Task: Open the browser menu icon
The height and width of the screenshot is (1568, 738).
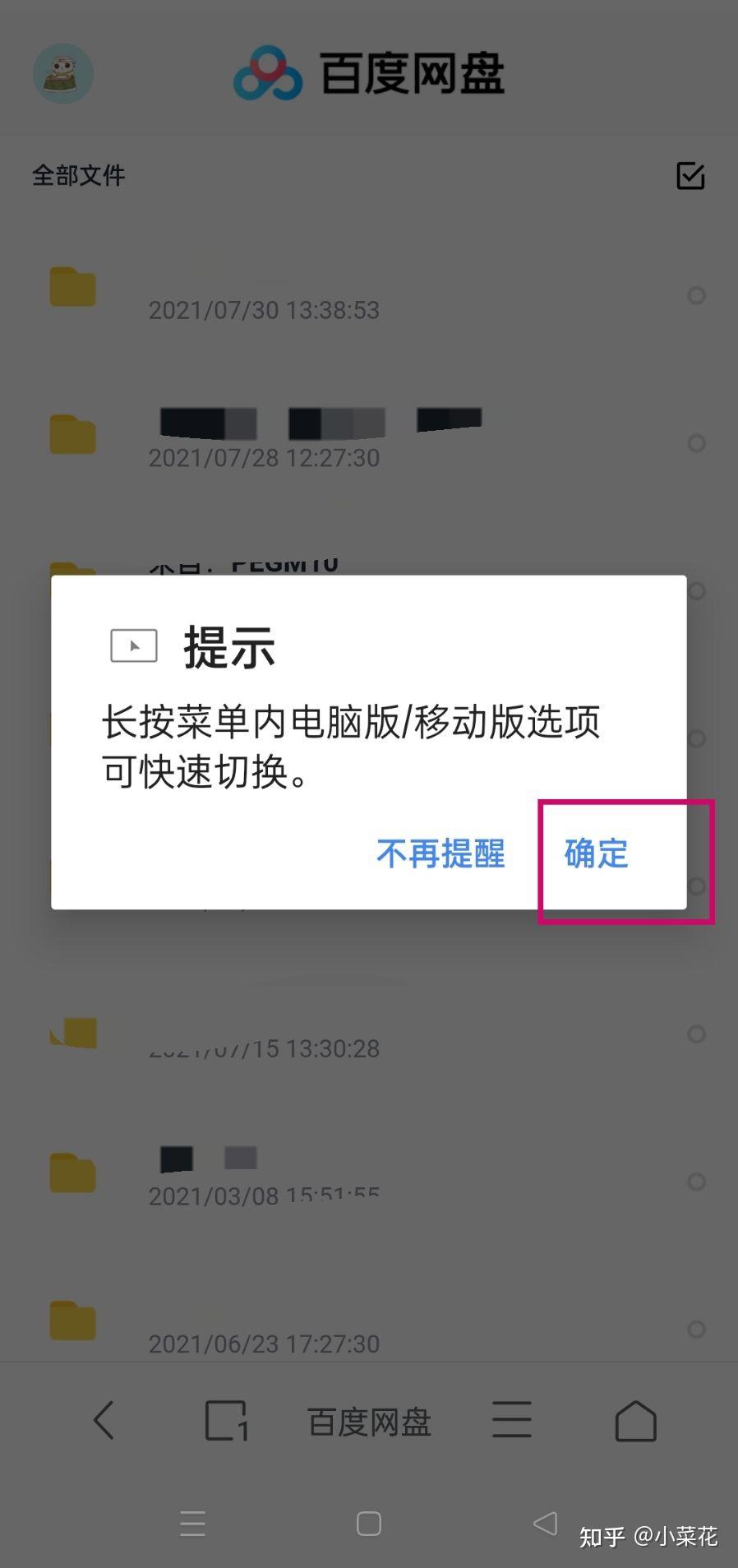Action: point(512,1420)
